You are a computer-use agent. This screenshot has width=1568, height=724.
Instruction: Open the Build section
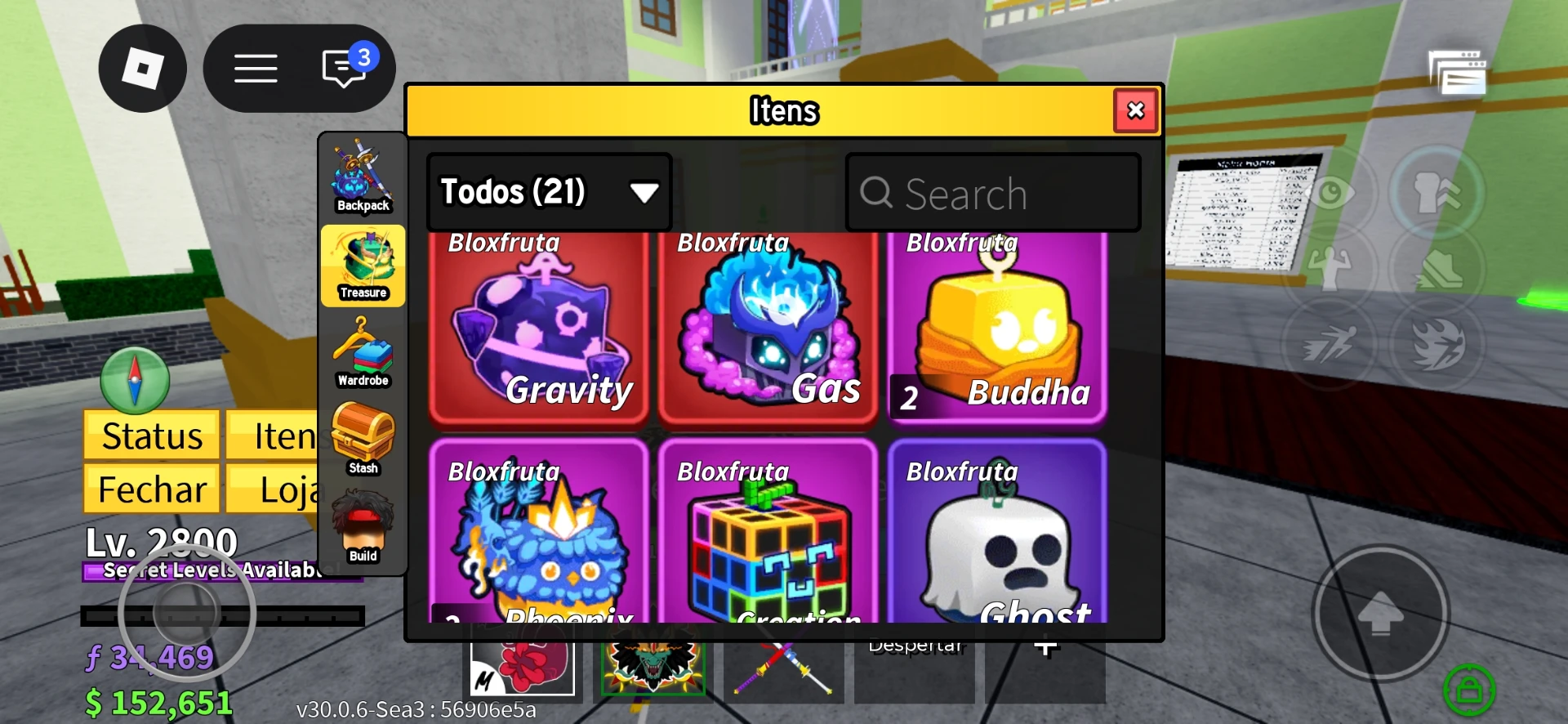coord(363,527)
